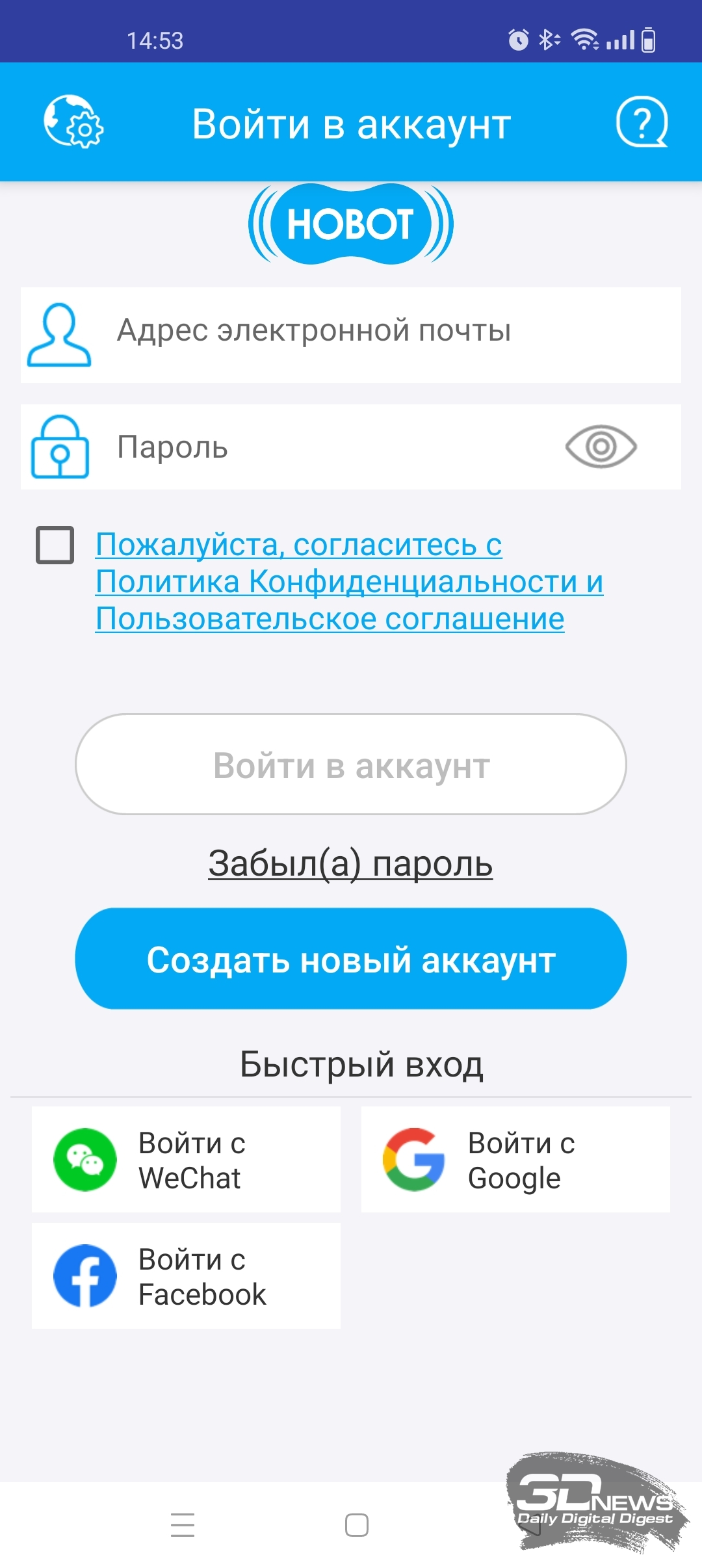This screenshot has width=702, height=1568.
Task: Check the agreement checkbox
Action: tap(55, 545)
